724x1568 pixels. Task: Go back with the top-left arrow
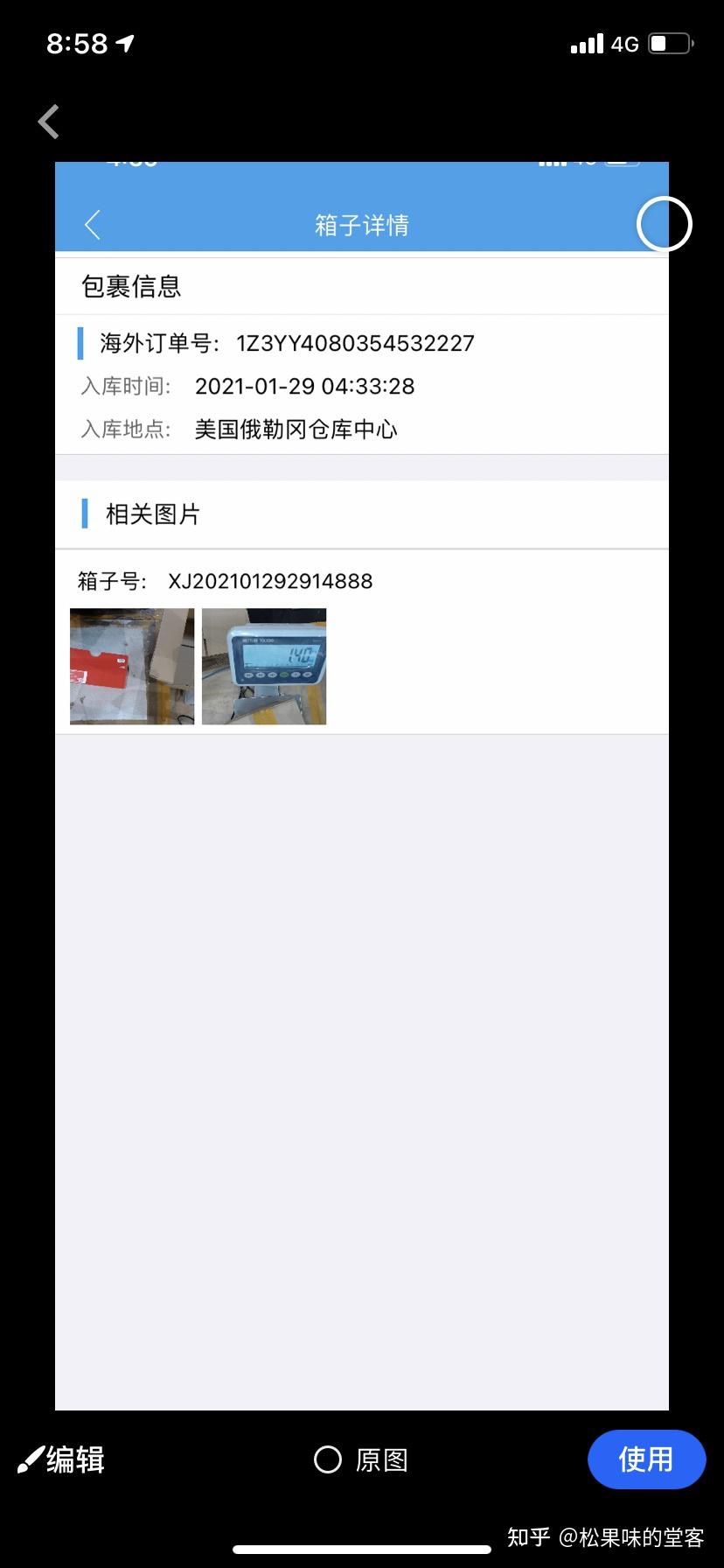pyautogui.click(x=49, y=122)
